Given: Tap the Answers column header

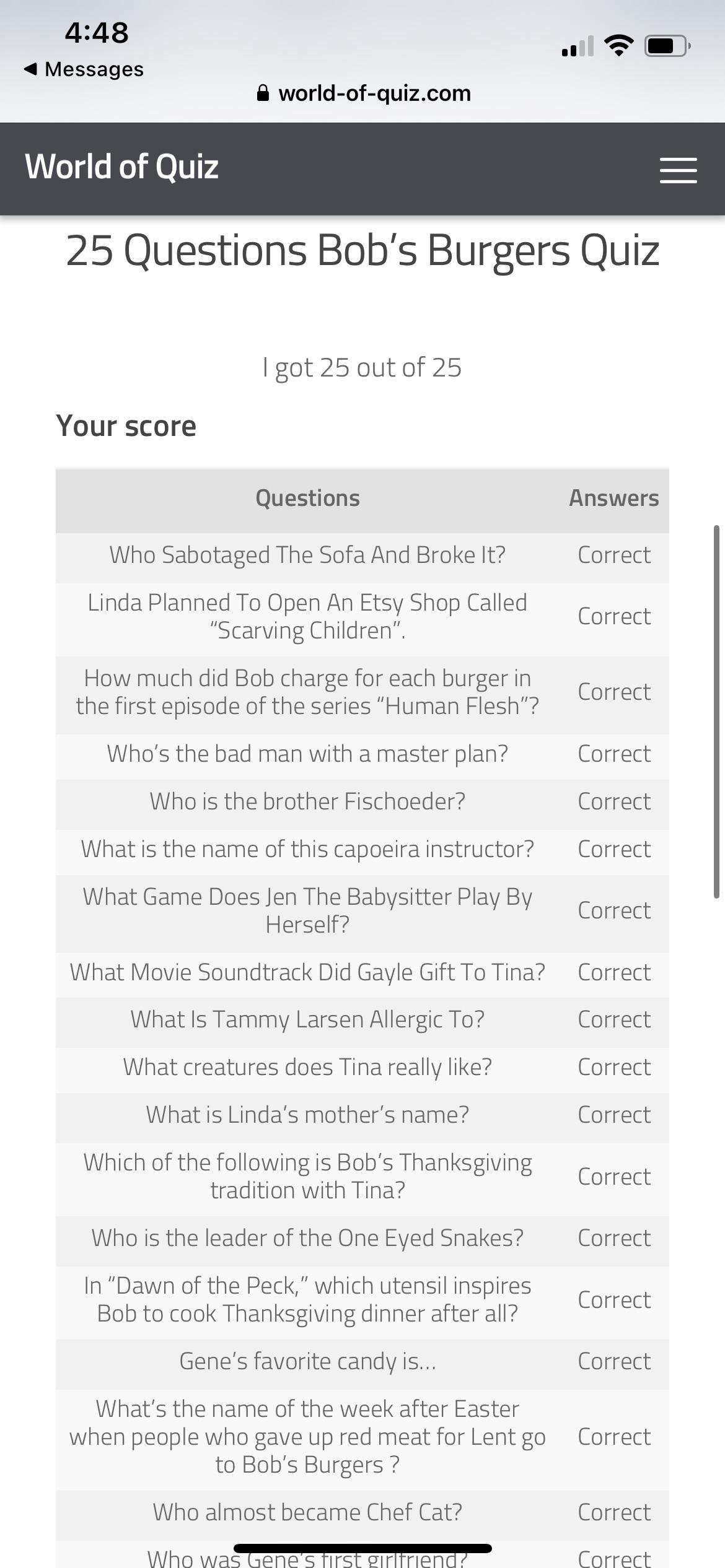Looking at the screenshot, I should click(614, 497).
